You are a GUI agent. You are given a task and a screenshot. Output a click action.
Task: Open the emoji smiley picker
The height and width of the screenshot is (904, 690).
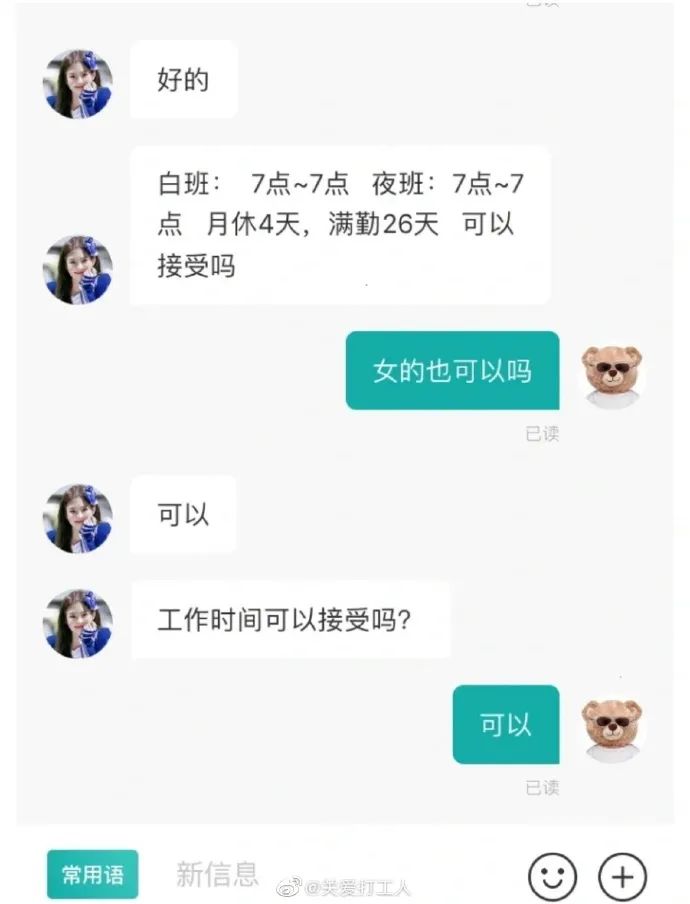click(x=552, y=876)
